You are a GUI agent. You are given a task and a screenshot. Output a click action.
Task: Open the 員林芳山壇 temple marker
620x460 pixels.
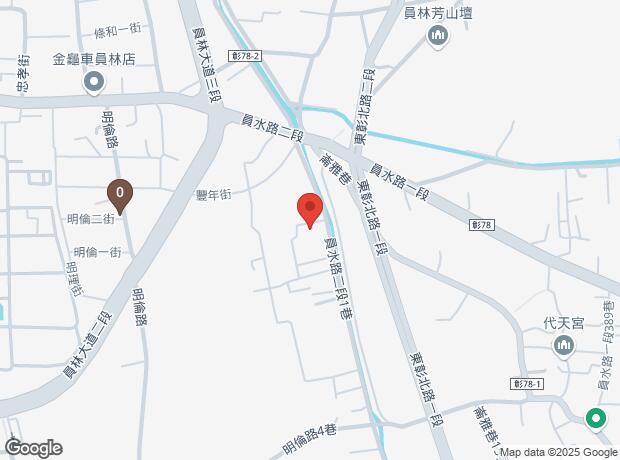point(437,39)
